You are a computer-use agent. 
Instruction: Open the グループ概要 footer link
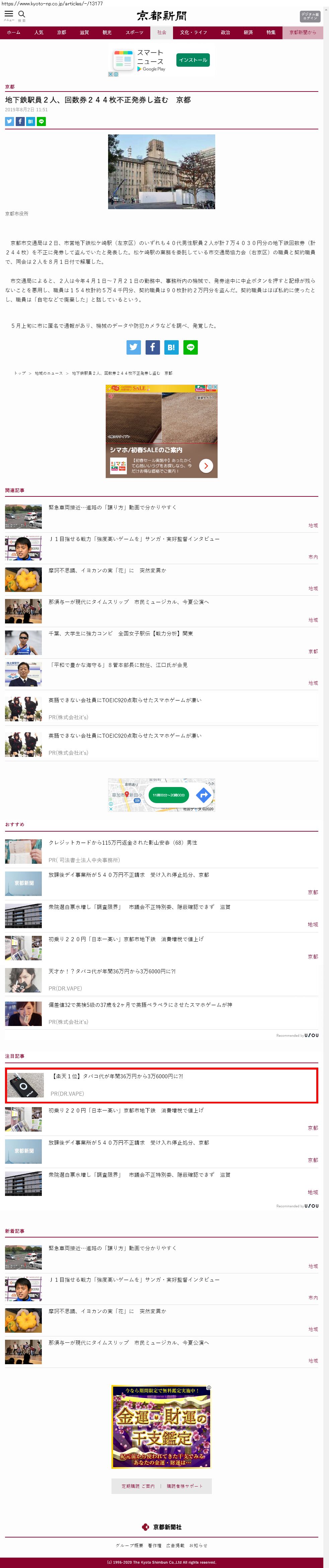129,1545
